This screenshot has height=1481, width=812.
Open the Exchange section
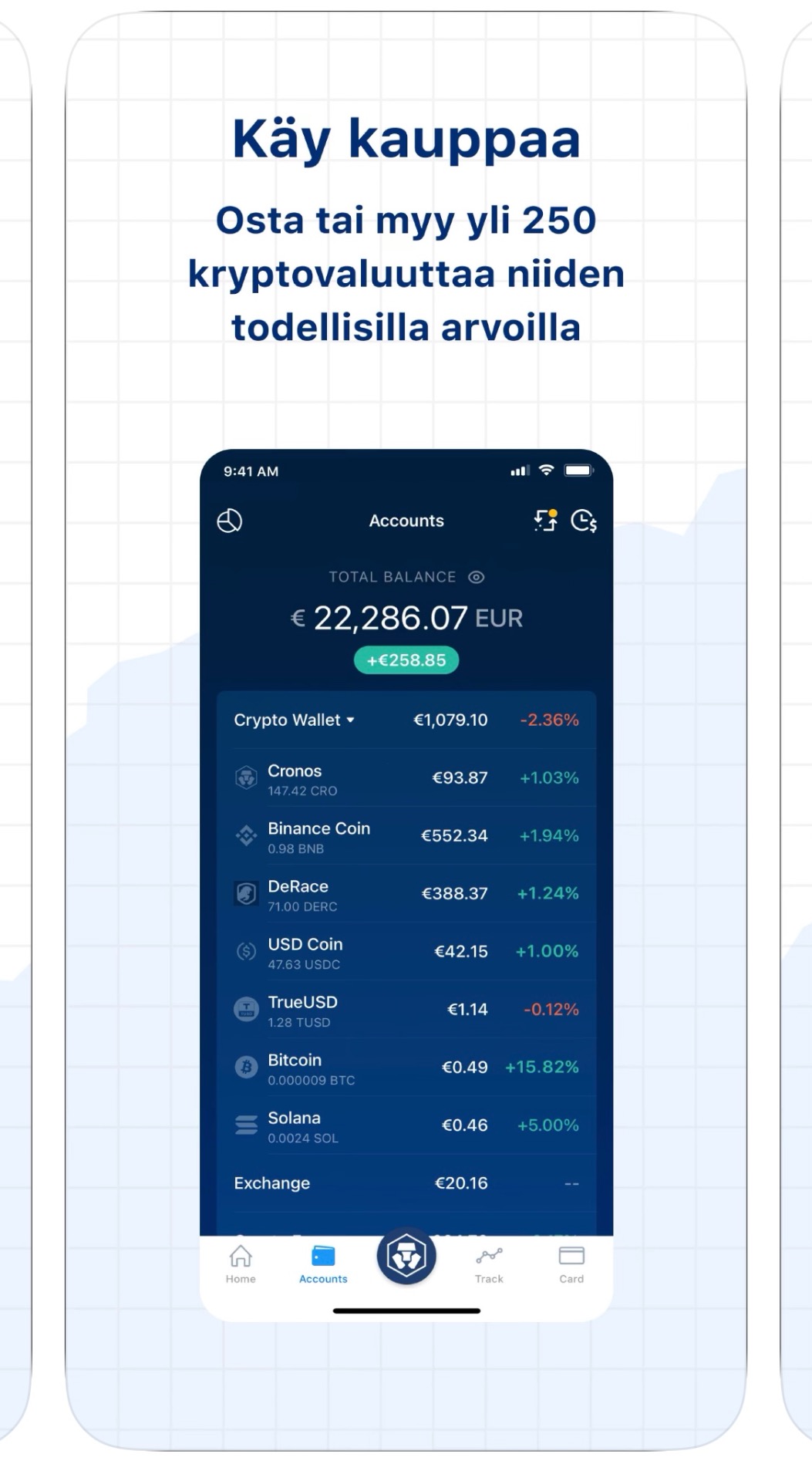tap(271, 1182)
